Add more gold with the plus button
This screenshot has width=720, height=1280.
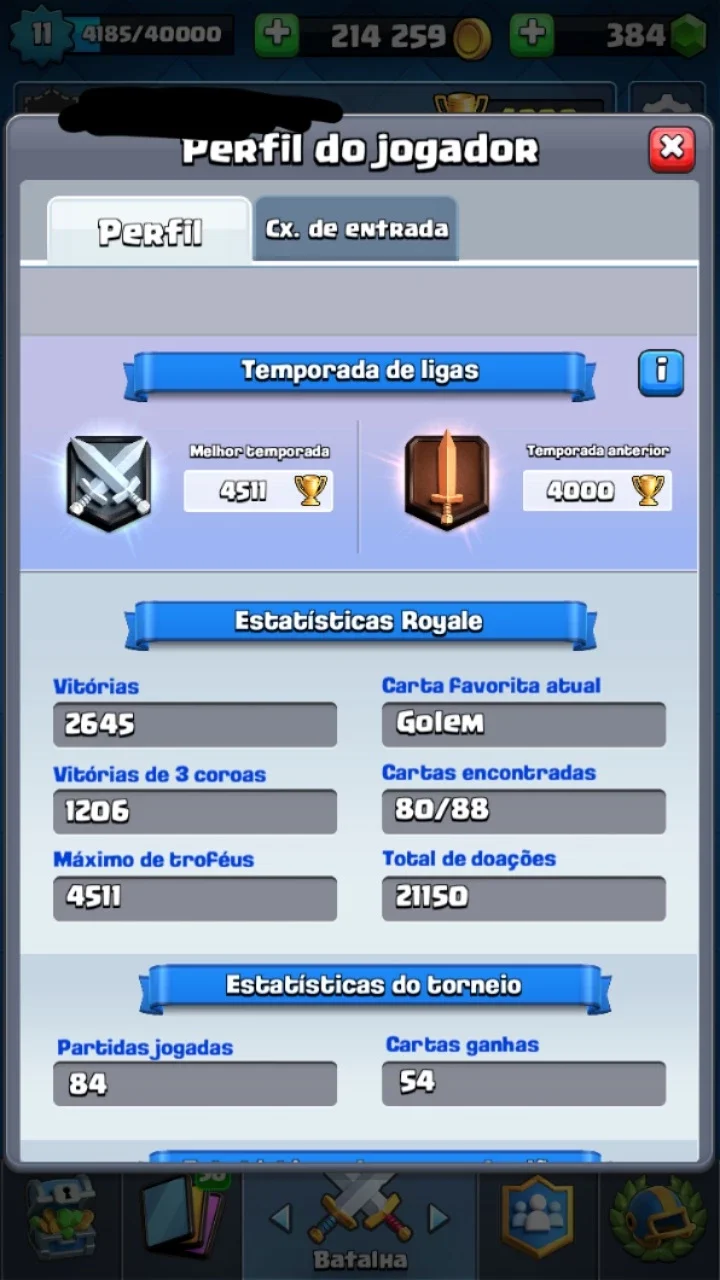point(277,35)
